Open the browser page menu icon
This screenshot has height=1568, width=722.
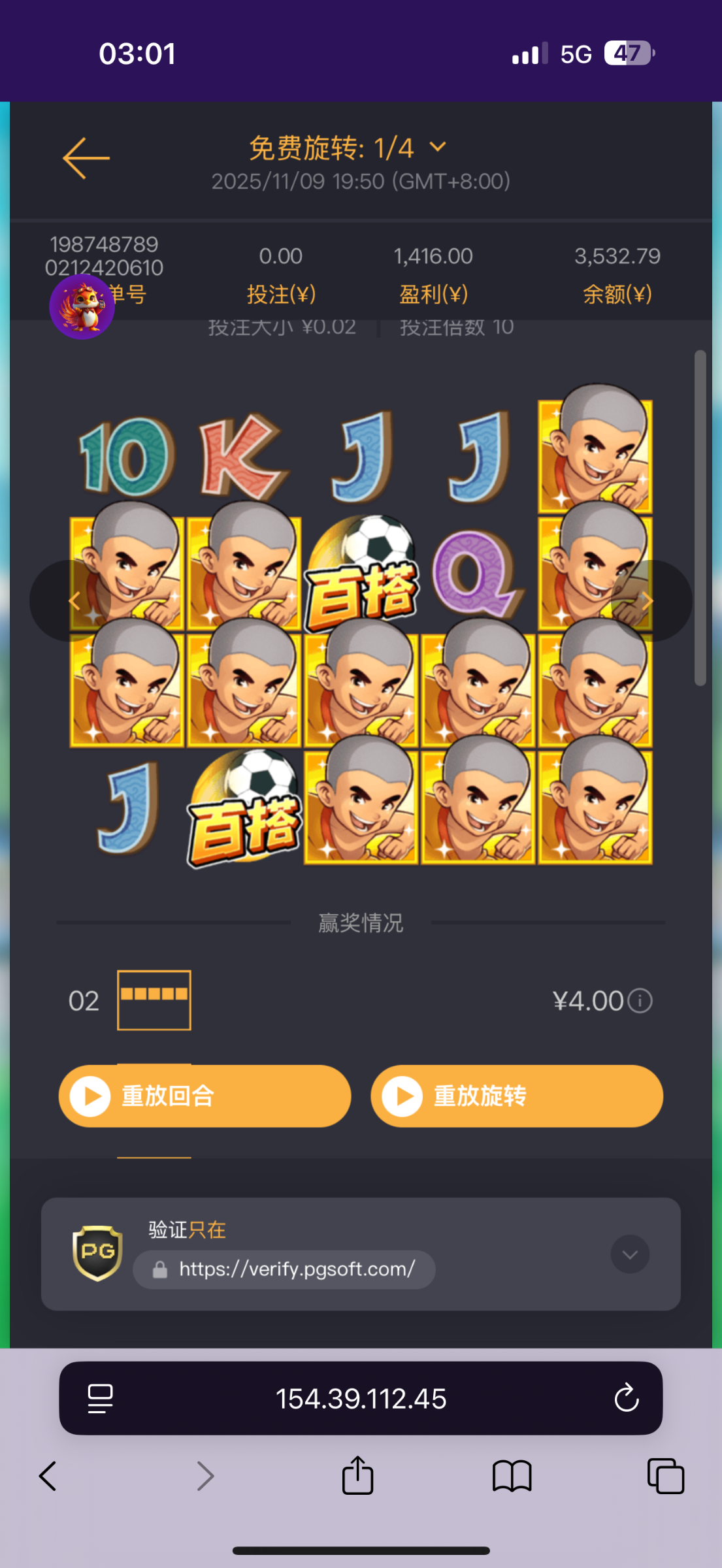(x=101, y=1398)
